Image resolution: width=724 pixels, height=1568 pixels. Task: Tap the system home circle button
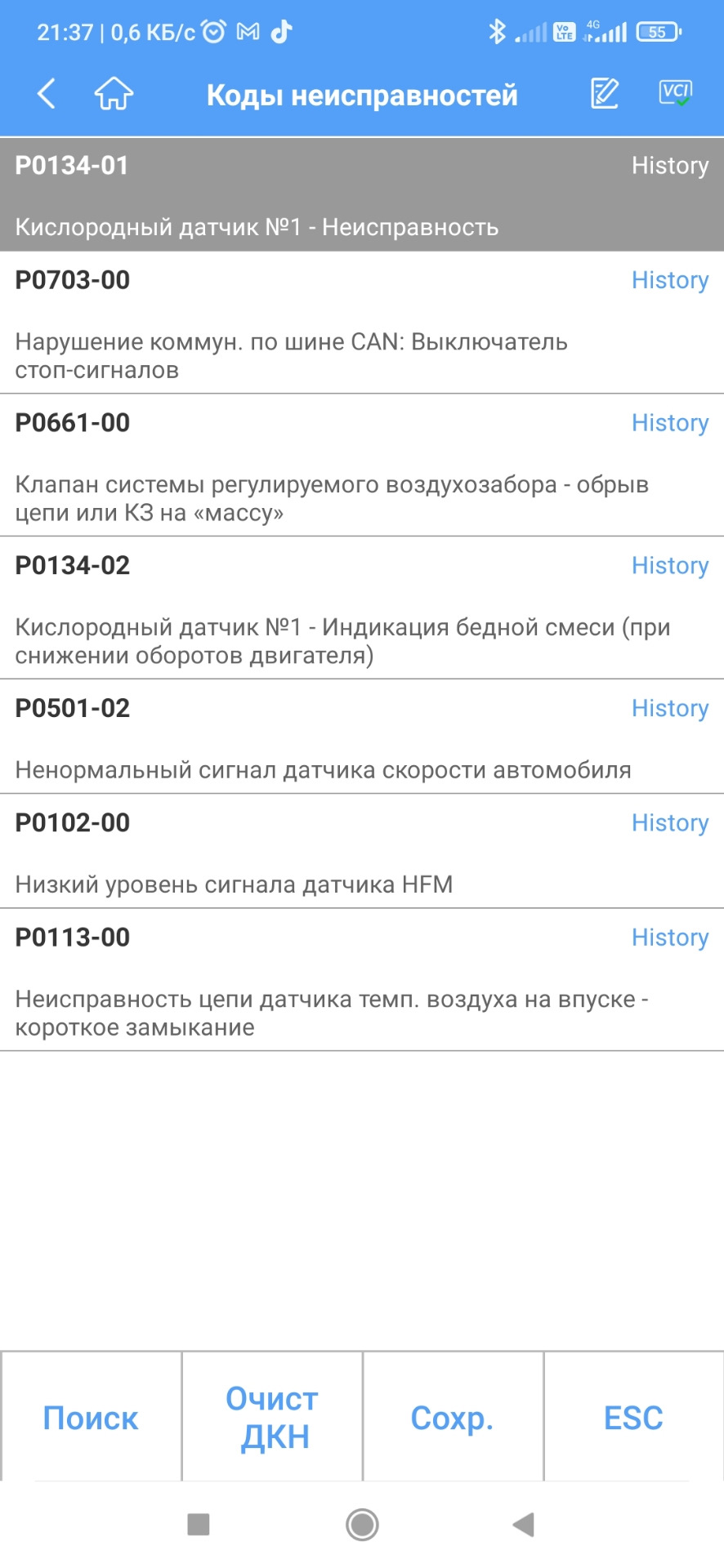[362, 1524]
